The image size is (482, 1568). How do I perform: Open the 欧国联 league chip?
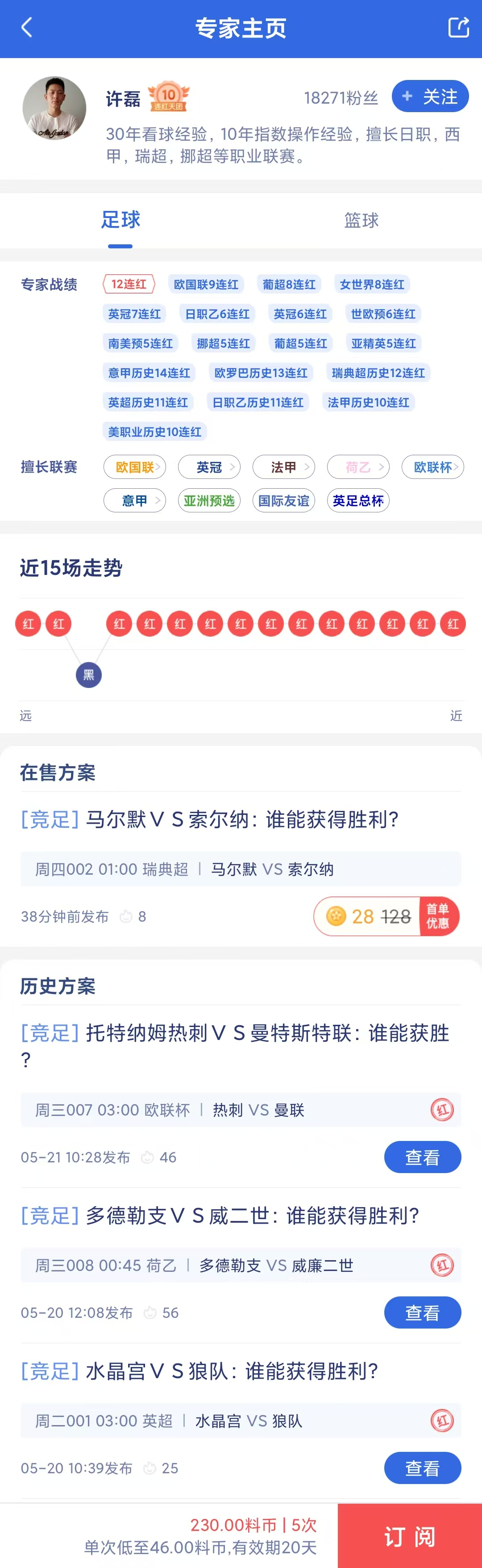(x=135, y=467)
